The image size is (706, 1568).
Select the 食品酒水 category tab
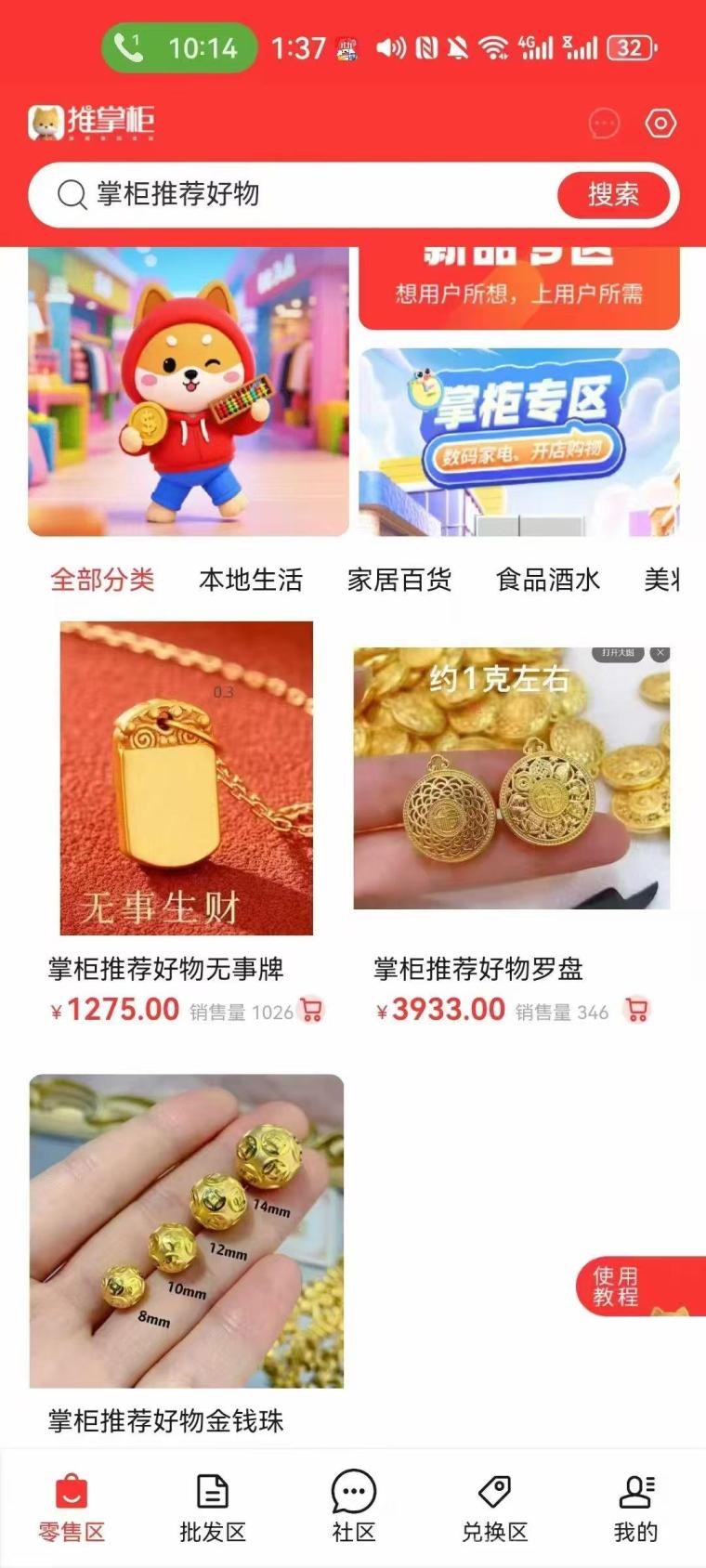[549, 579]
